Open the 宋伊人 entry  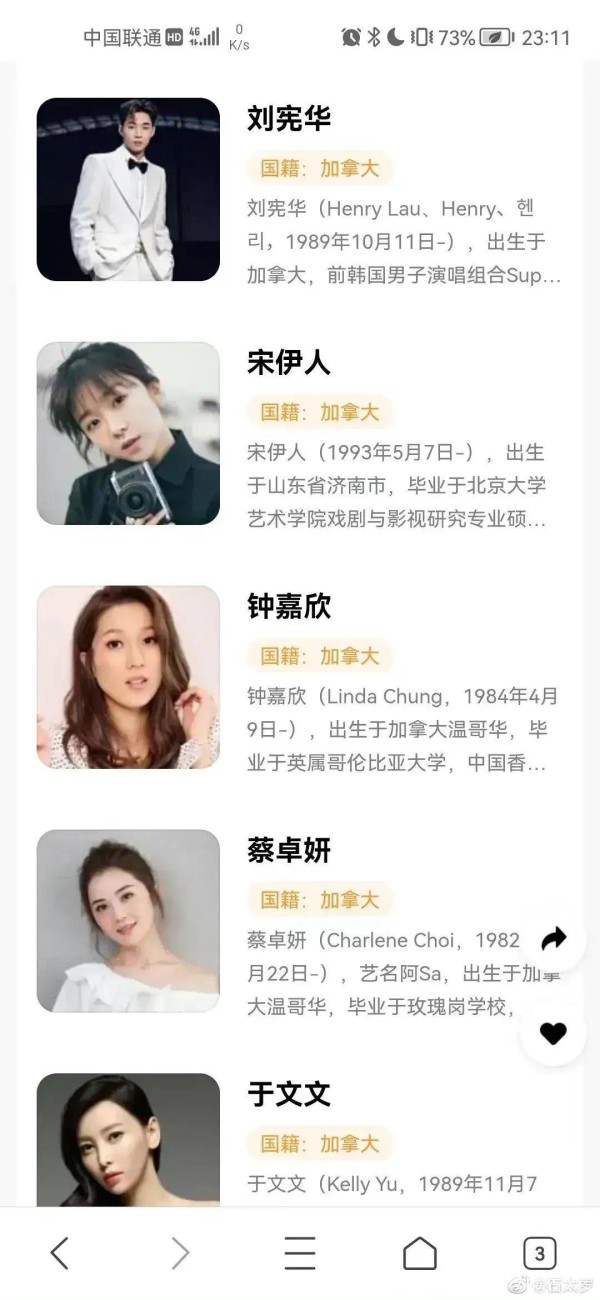289,363
